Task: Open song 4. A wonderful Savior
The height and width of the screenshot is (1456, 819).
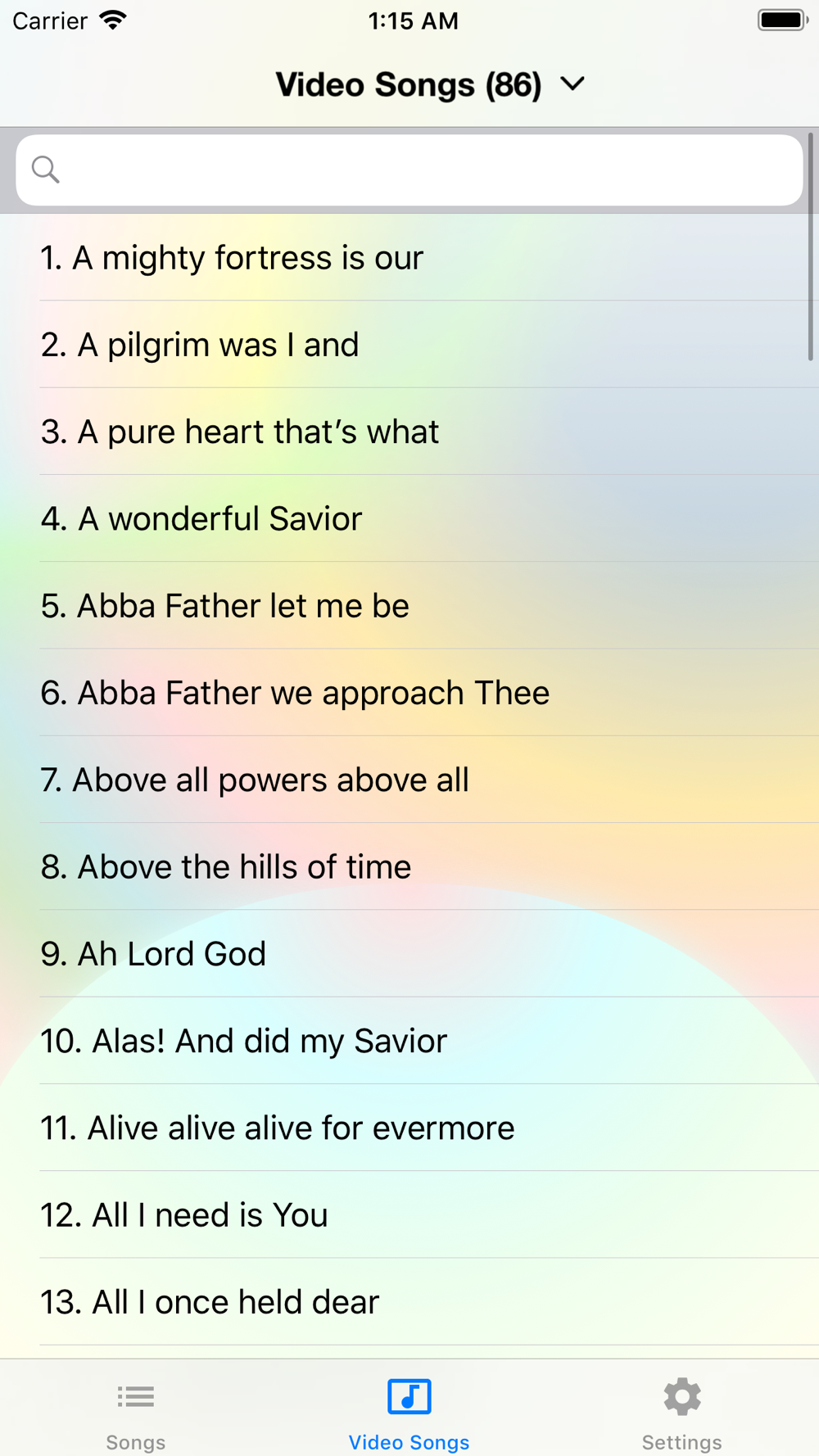Action: click(409, 518)
